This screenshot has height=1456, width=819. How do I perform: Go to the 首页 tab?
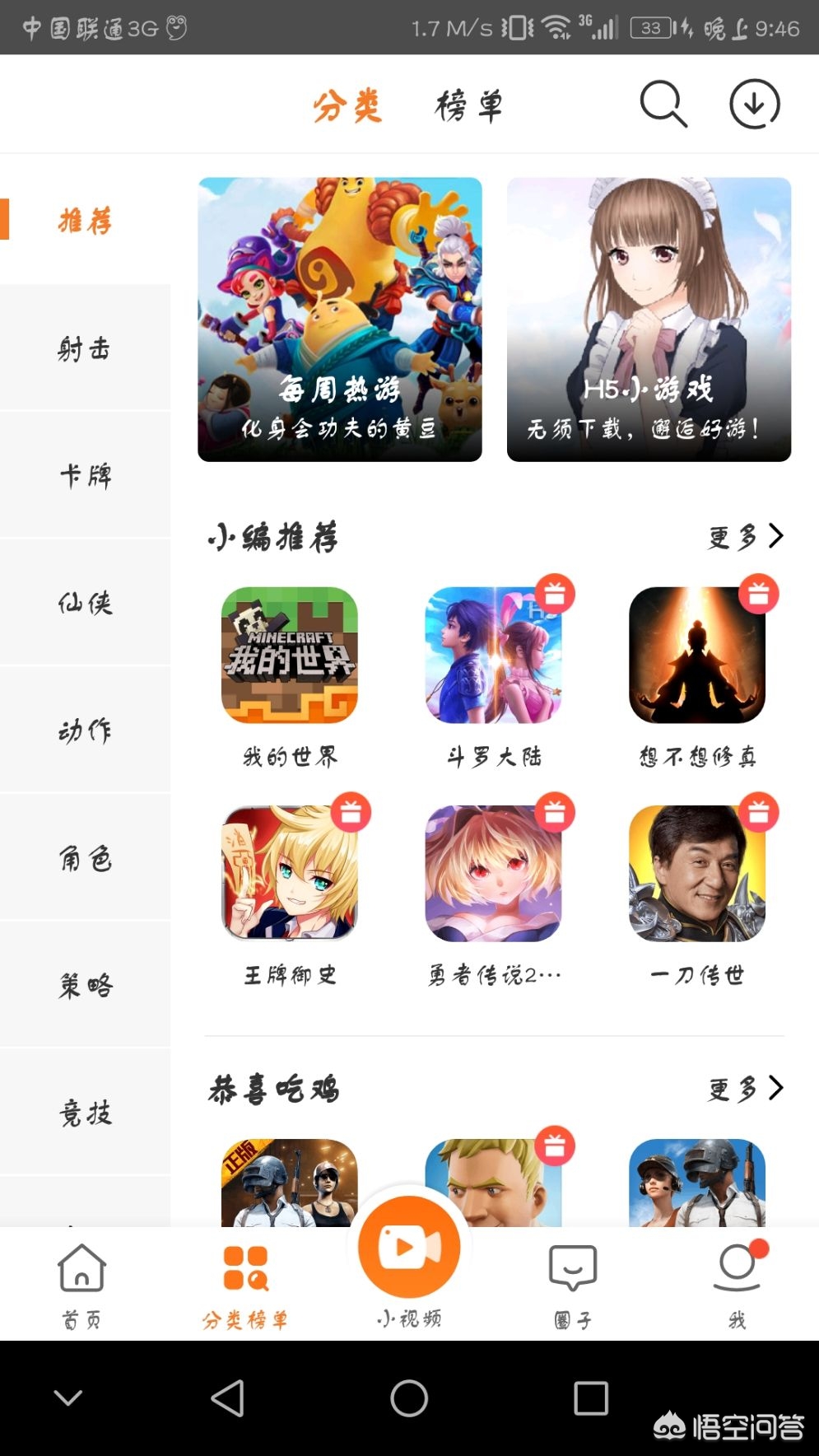point(81,1285)
